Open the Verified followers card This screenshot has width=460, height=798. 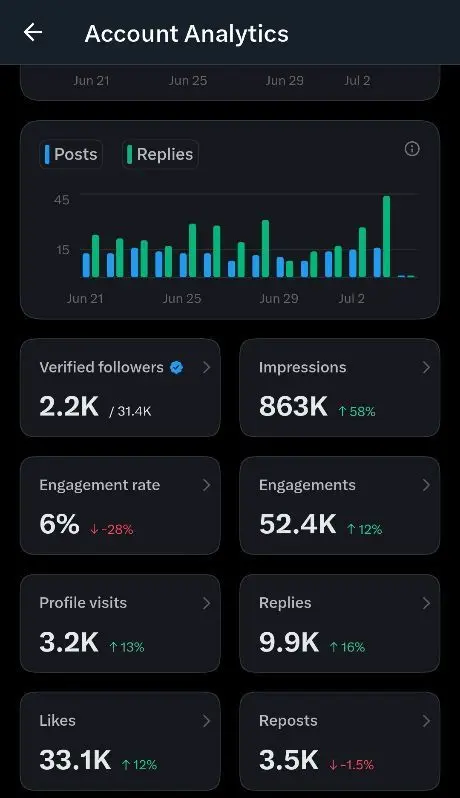(x=120, y=387)
